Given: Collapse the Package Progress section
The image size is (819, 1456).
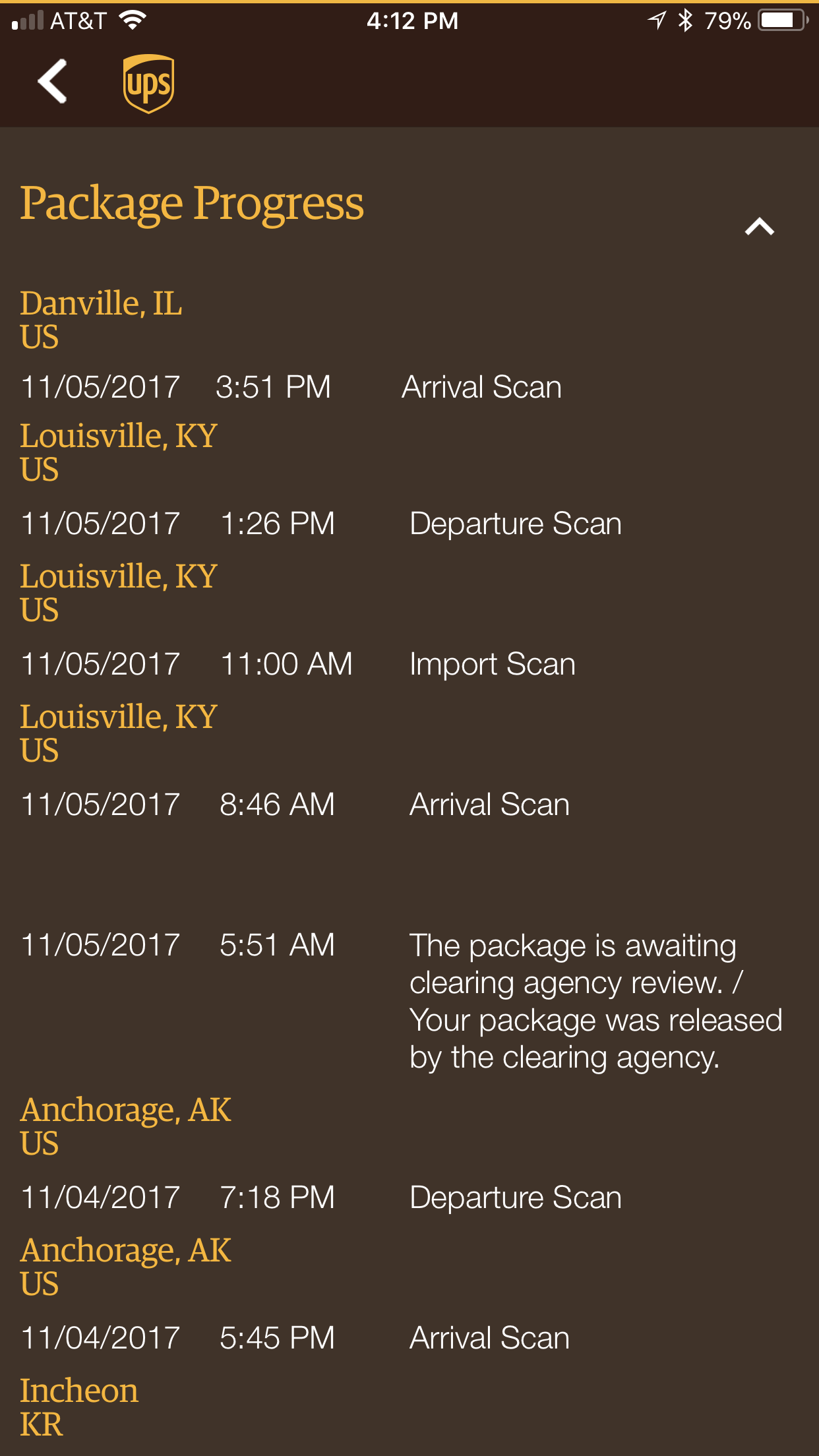Looking at the screenshot, I should (x=759, y=226).
